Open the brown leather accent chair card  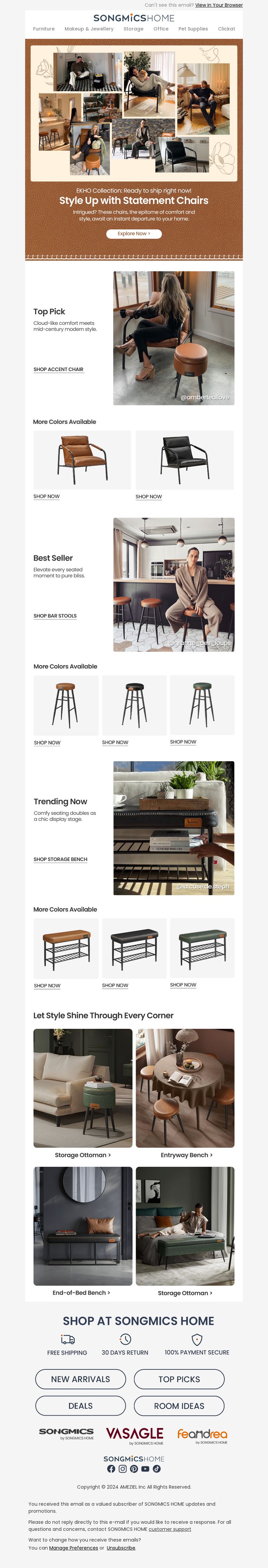[82, 460]
